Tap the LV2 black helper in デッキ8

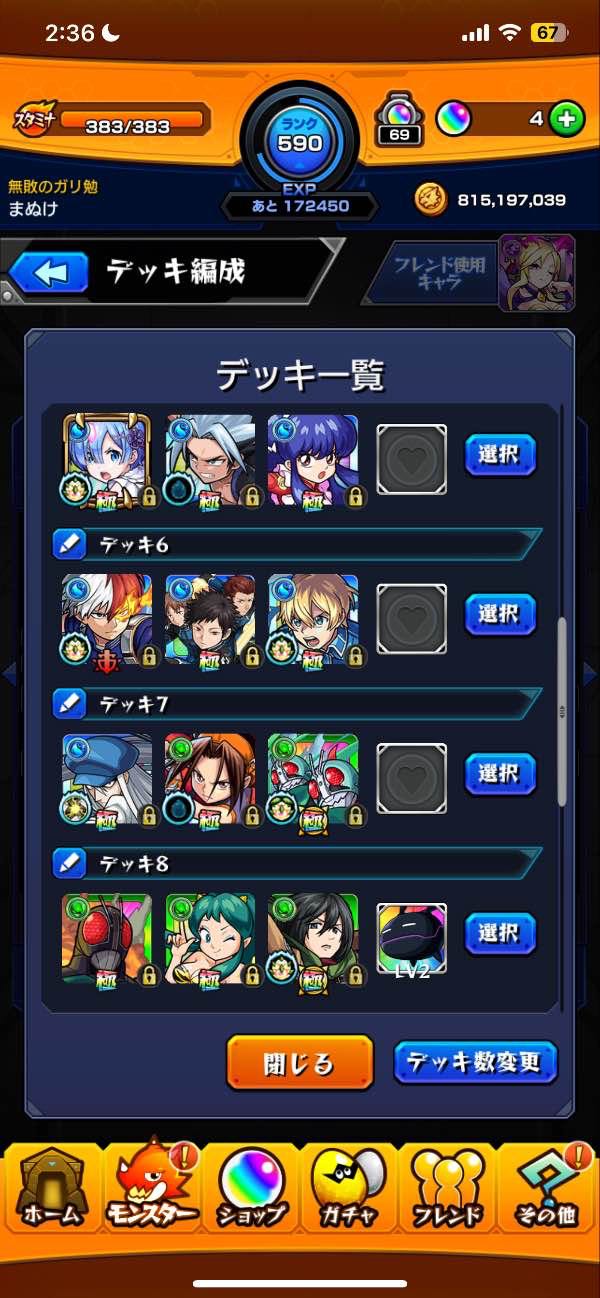(411, 938)
